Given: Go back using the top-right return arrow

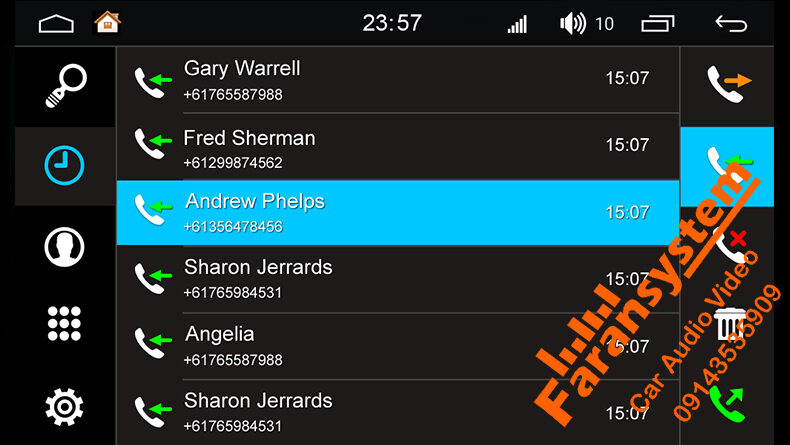Looking at the screenshot, I should pos(731,23).
